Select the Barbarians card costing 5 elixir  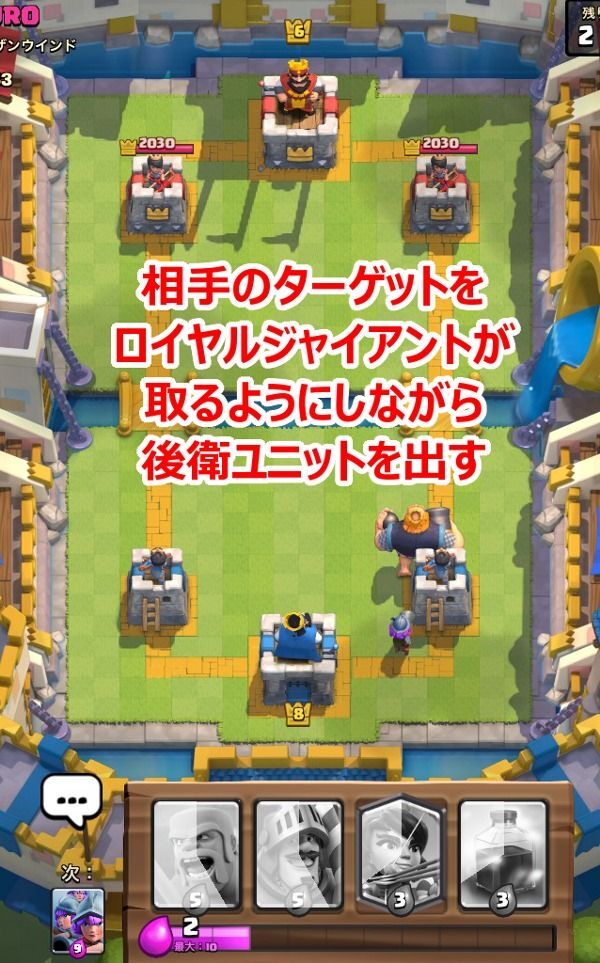click(x=197, y=852)
